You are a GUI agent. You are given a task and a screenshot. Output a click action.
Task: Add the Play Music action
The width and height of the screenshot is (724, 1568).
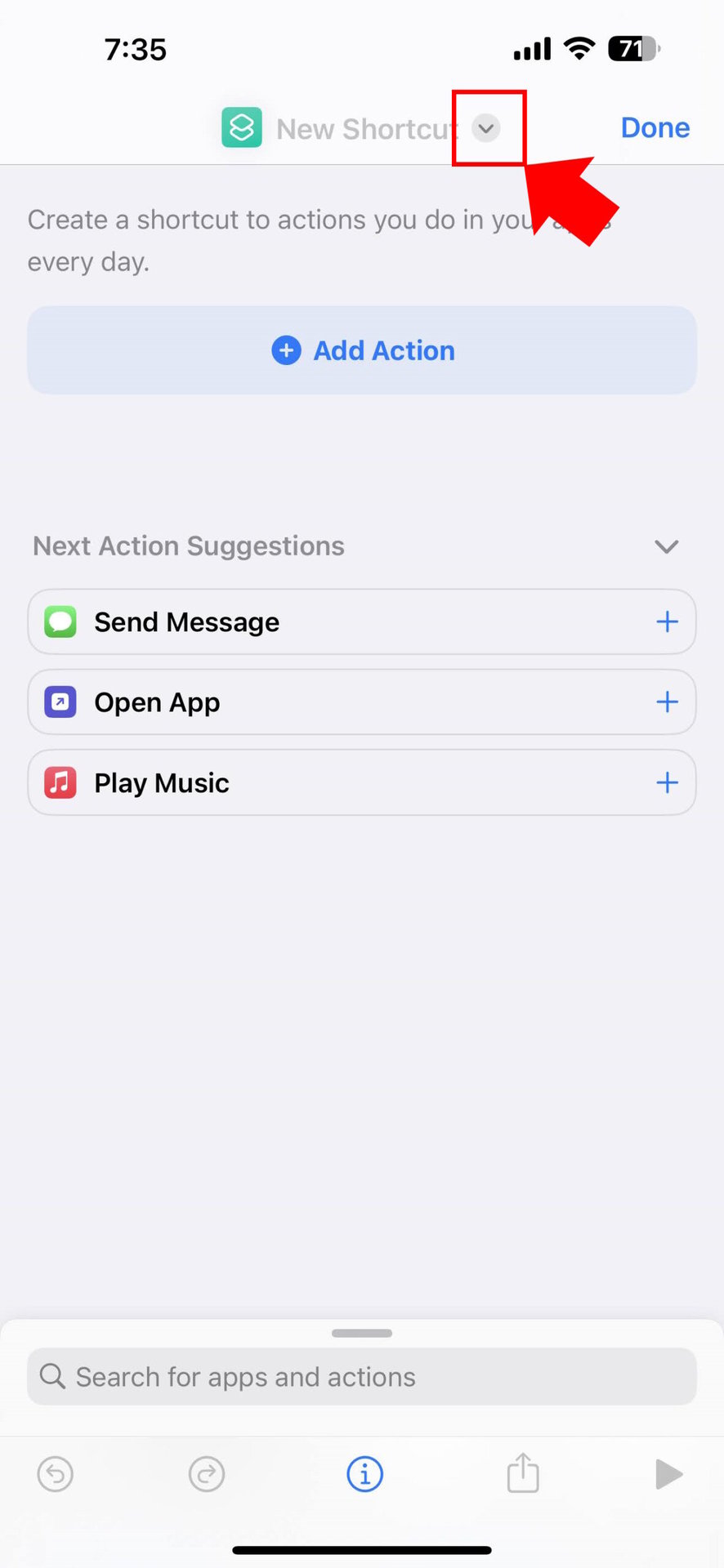667,783
